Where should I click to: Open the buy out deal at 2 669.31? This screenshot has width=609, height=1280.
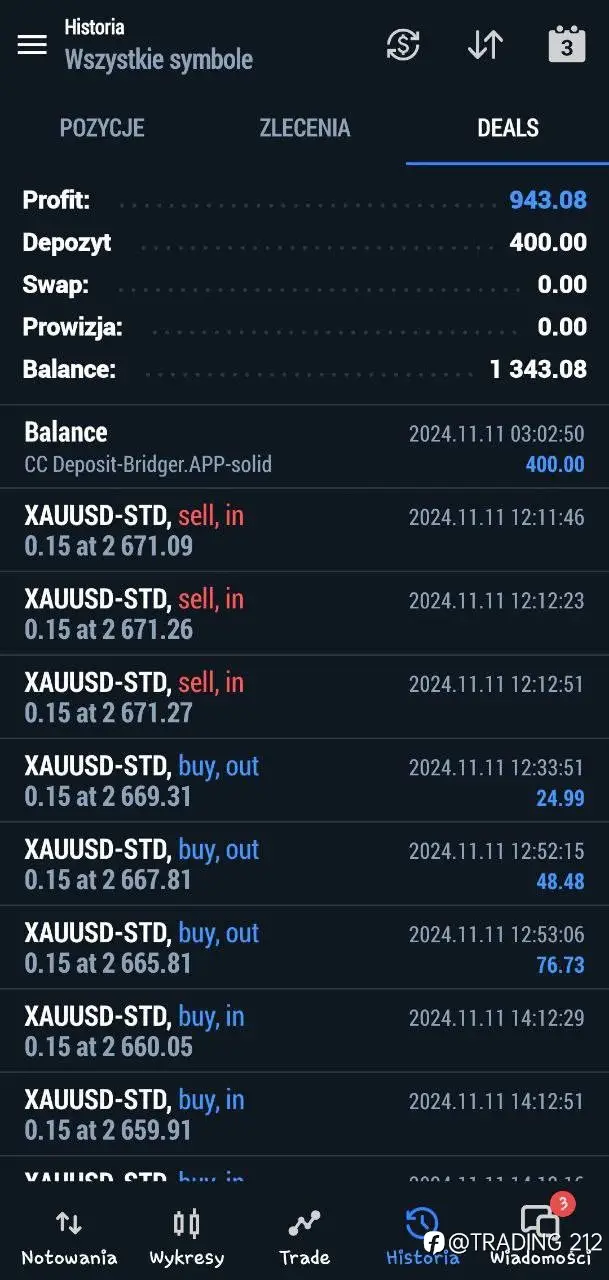(304, 780)
